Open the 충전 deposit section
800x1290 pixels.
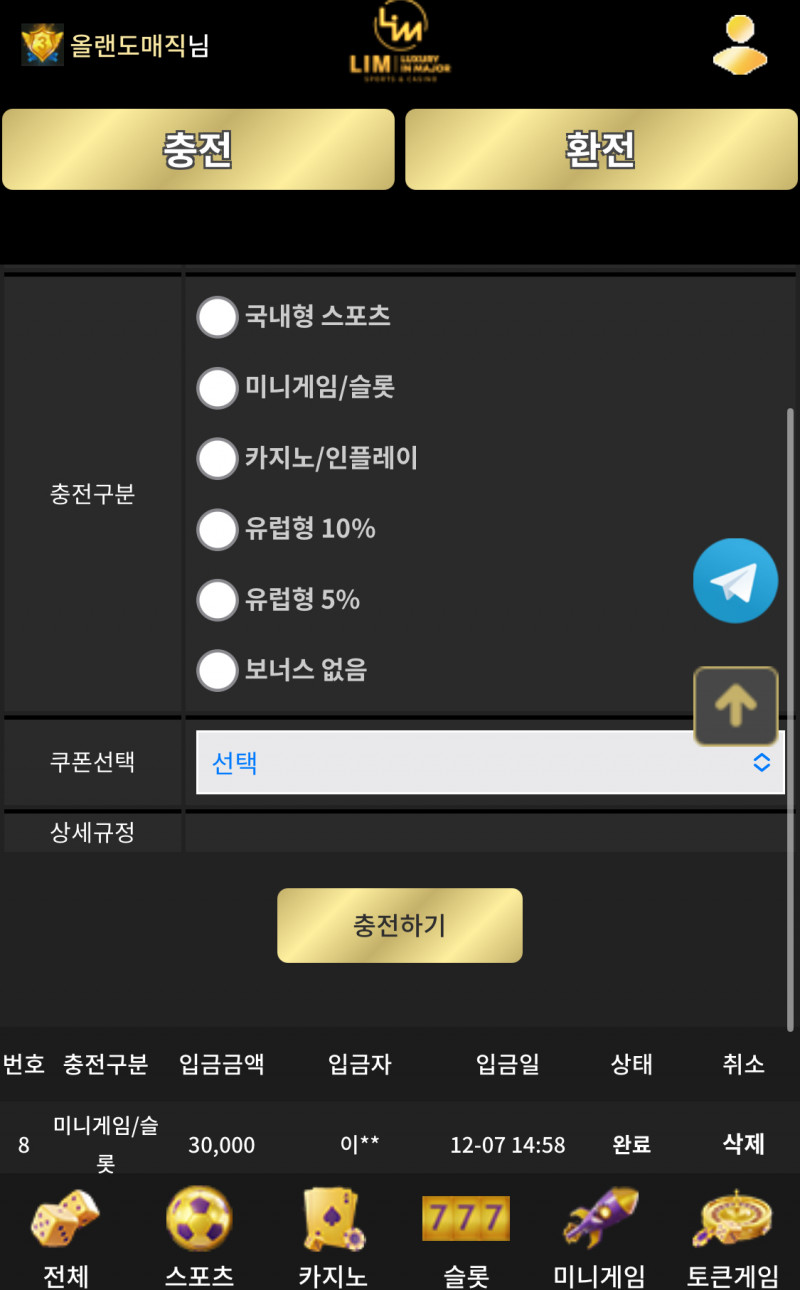(x=198, y=150)
